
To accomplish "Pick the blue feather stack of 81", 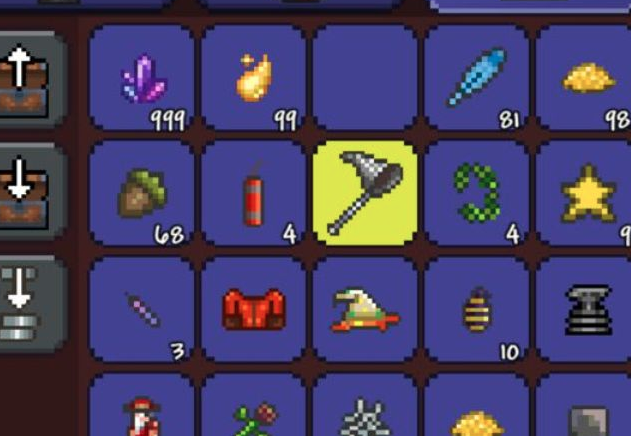I will click(476, 78).
